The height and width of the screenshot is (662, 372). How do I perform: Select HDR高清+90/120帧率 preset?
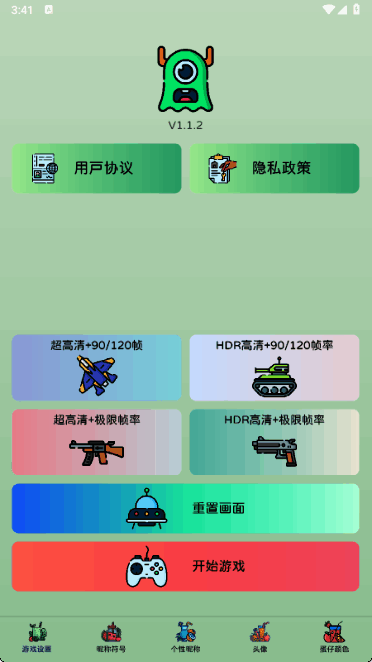click(274, 368)
